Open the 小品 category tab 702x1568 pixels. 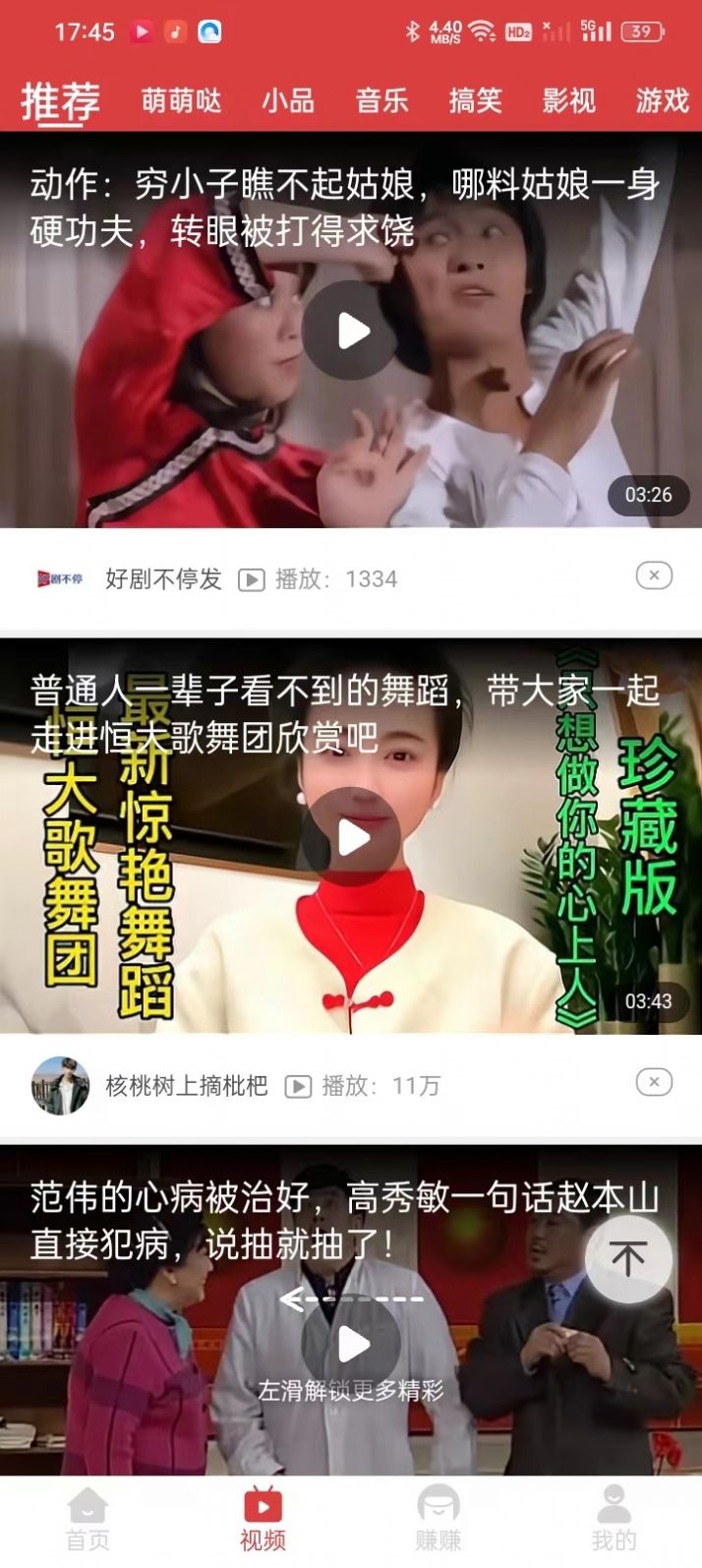[x=288, y=101]
